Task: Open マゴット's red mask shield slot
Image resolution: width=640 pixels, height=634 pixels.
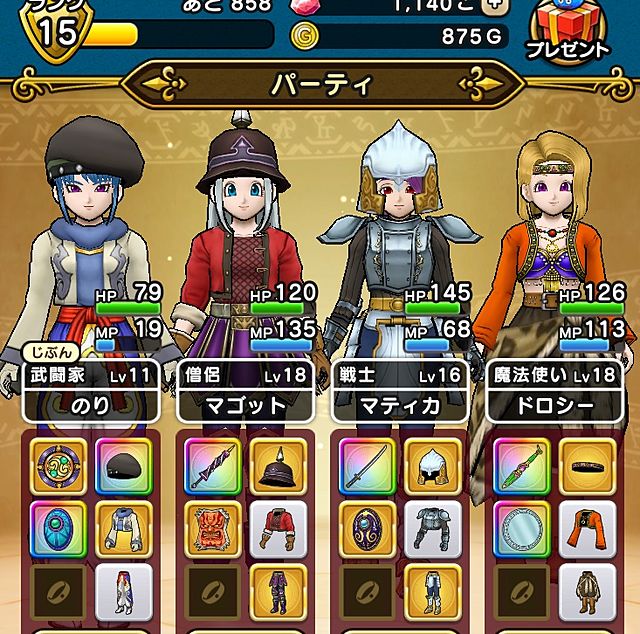Action: click(x=213, y=528)
